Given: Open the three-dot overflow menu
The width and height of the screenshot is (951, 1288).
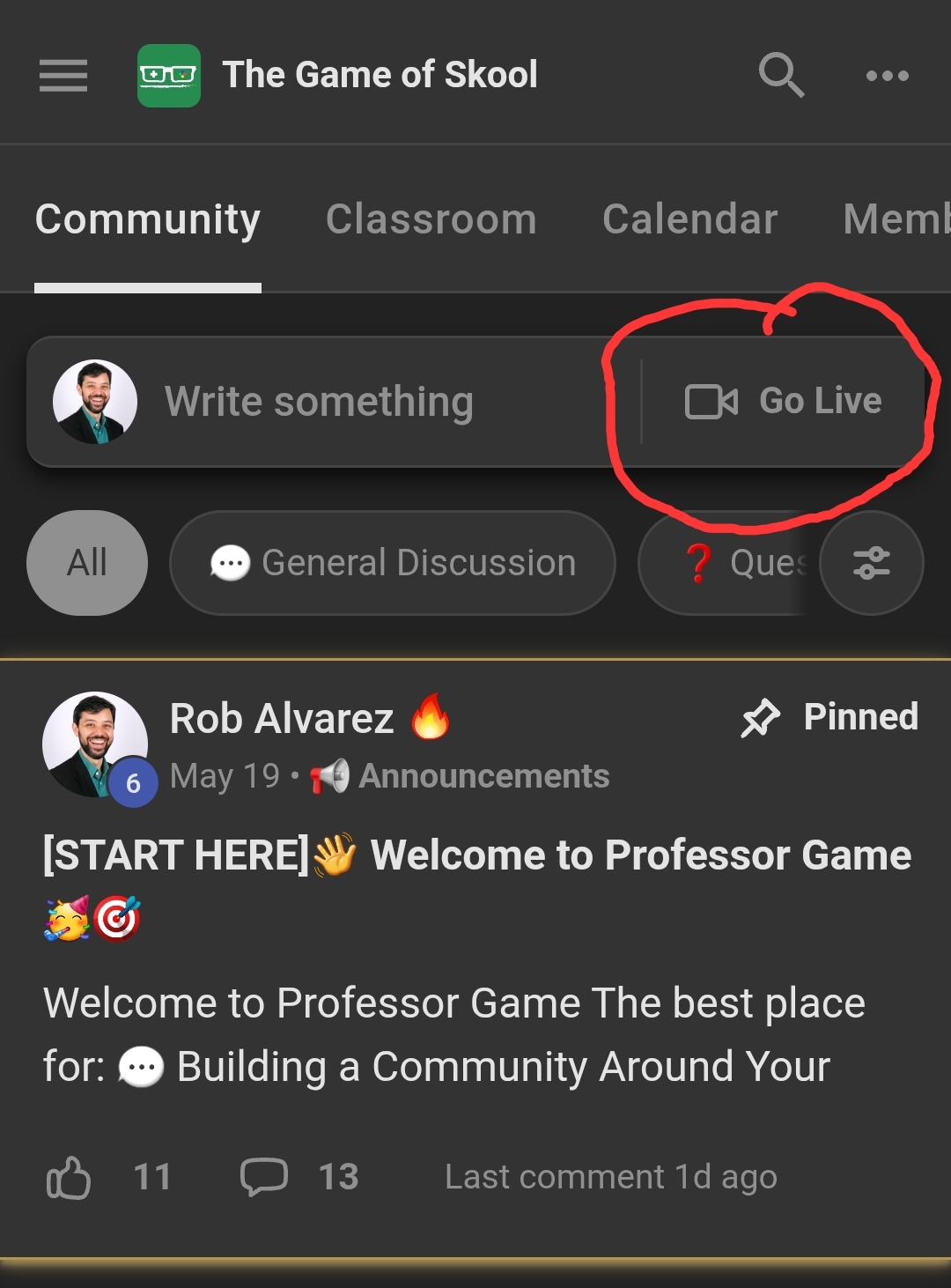Looking at the screenshot, I should pyautogui.click(x=886, y=75).
